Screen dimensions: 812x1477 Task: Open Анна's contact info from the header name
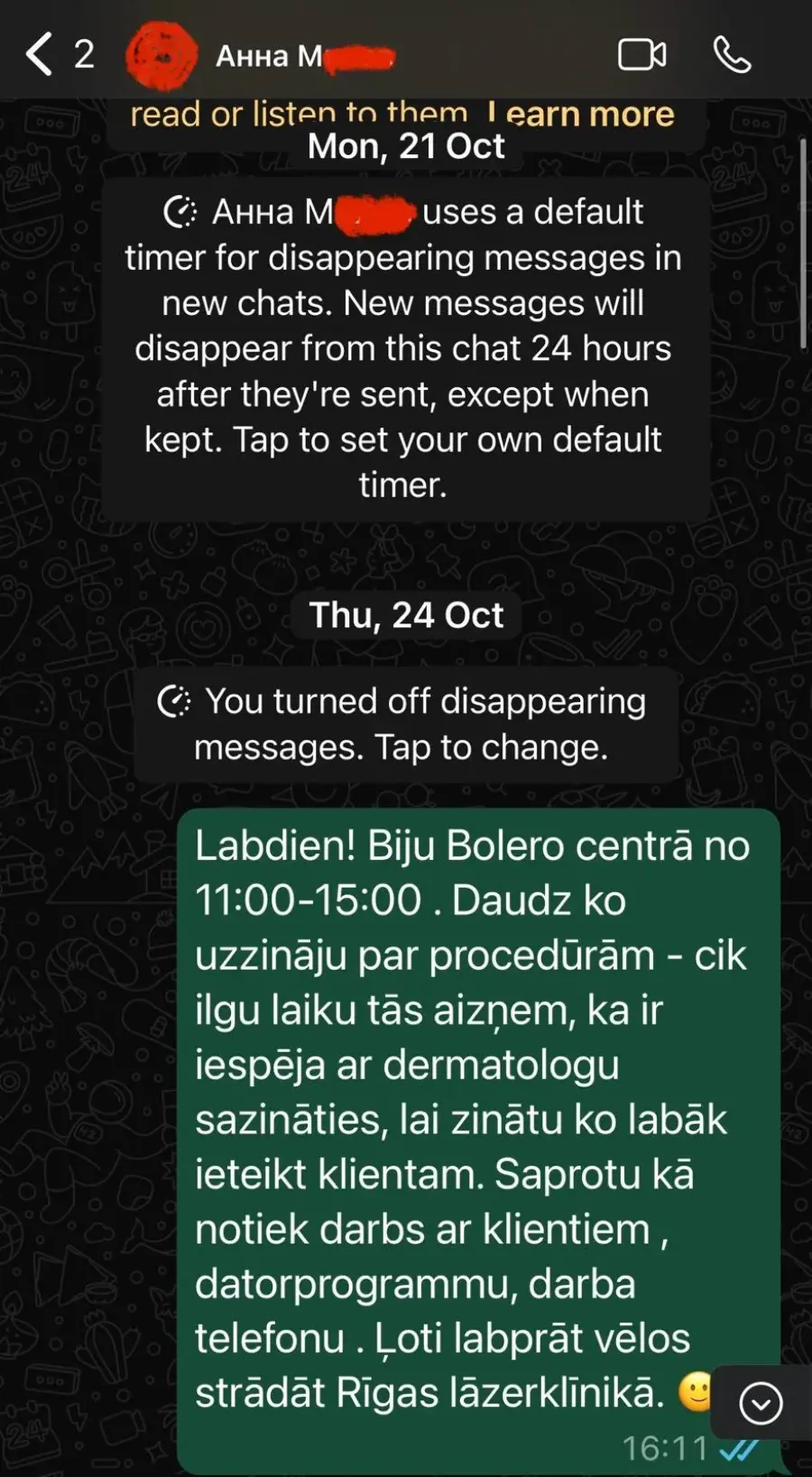click(304, 57)
